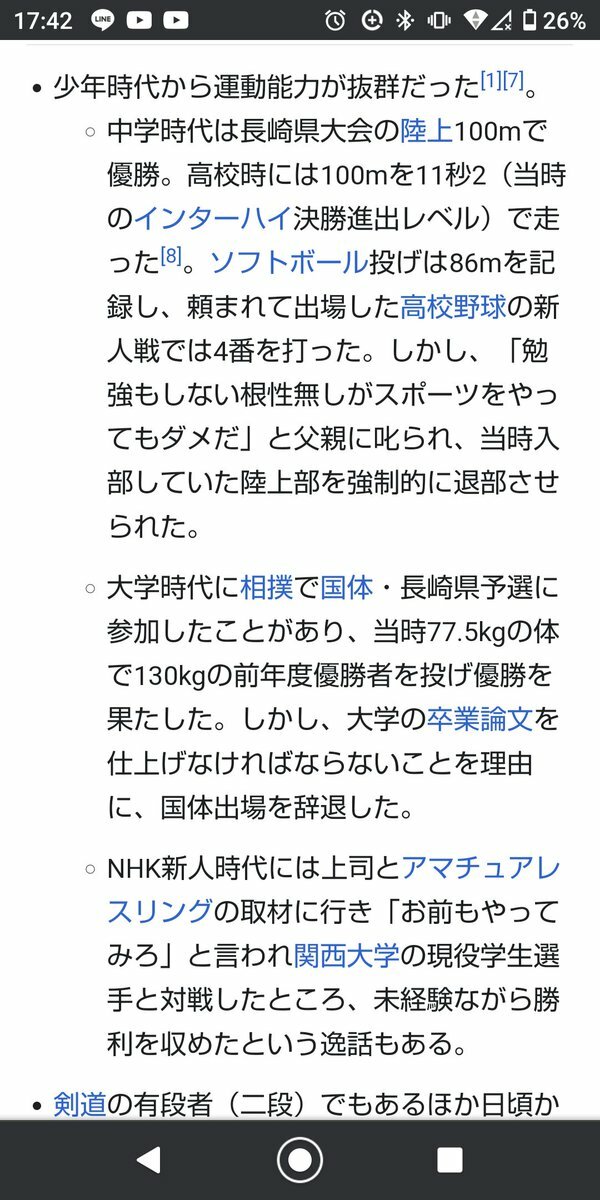
Task: Open the ソフトボール article link
Action: tap(288, 263)
